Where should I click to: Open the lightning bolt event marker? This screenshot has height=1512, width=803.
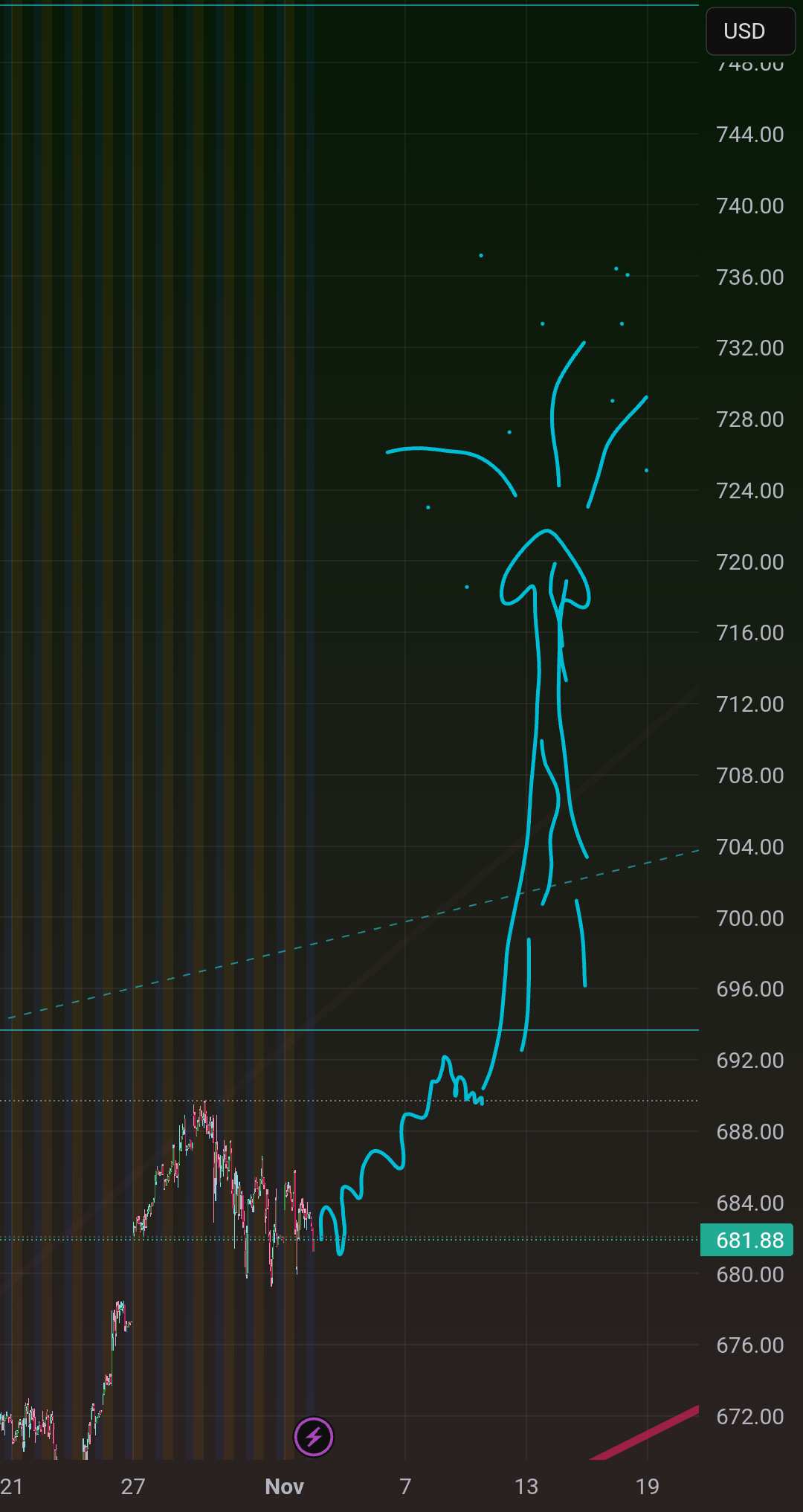click(314, 1436)
